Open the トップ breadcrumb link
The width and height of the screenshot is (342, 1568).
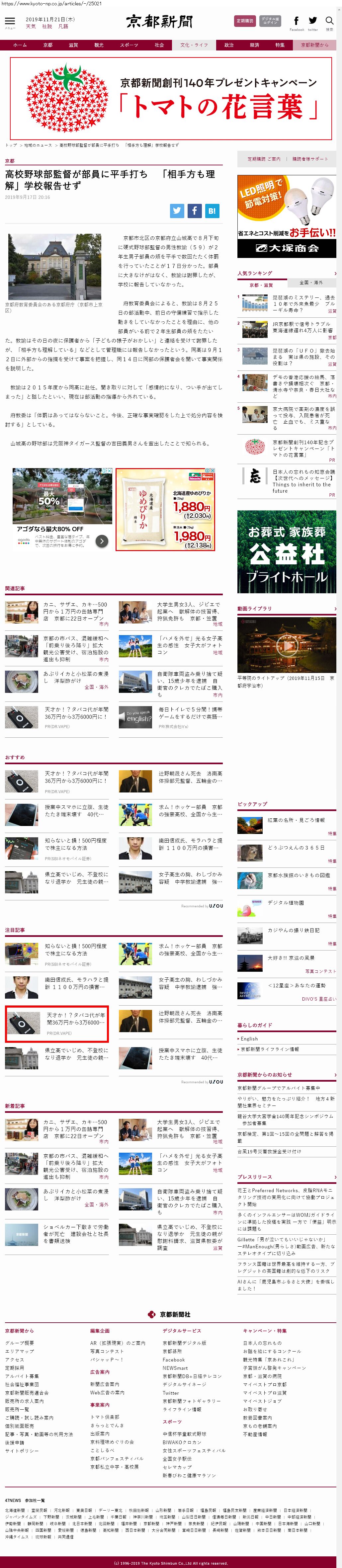[11, 145]
